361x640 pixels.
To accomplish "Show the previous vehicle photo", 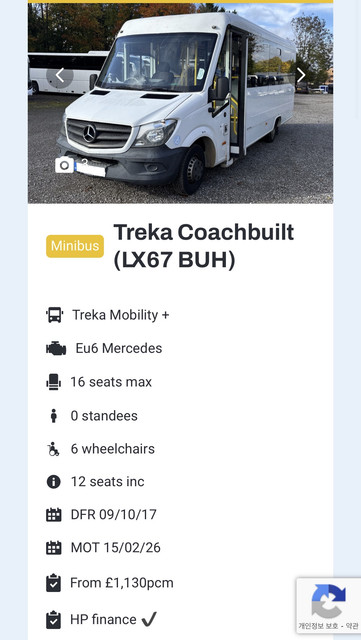I will pyautogui.click(x=60, y=75).
